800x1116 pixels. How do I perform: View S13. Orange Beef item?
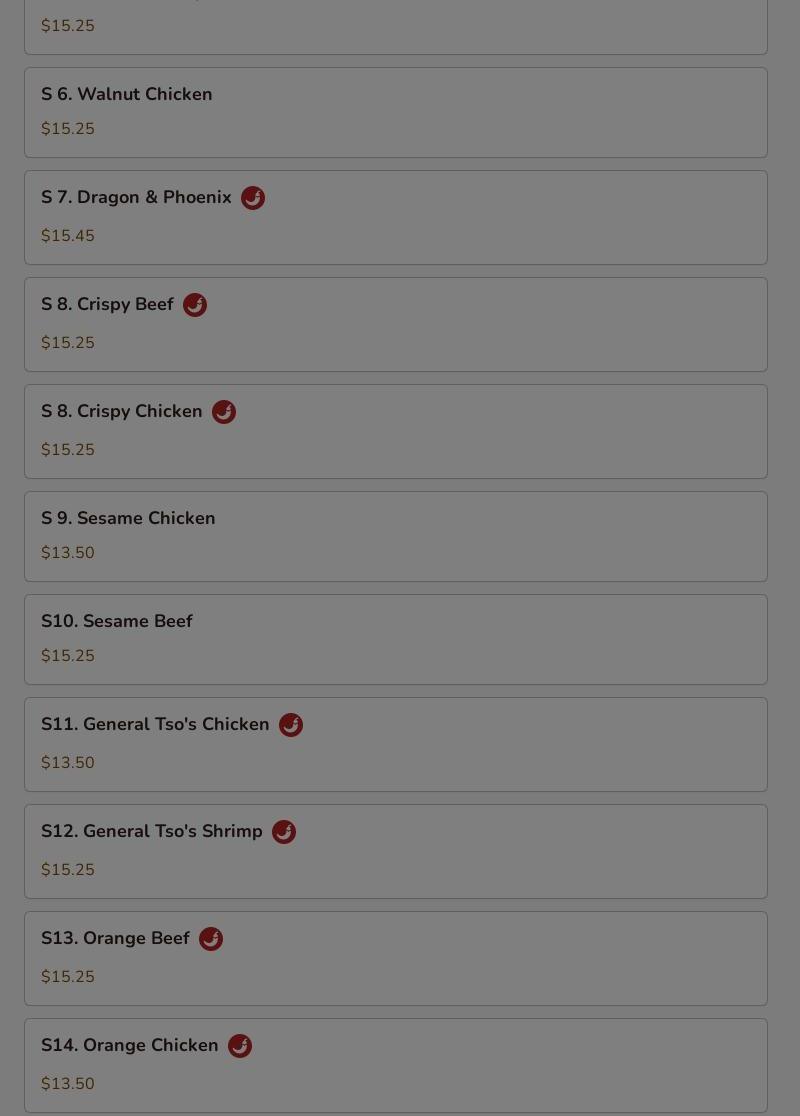pos(395,958)
